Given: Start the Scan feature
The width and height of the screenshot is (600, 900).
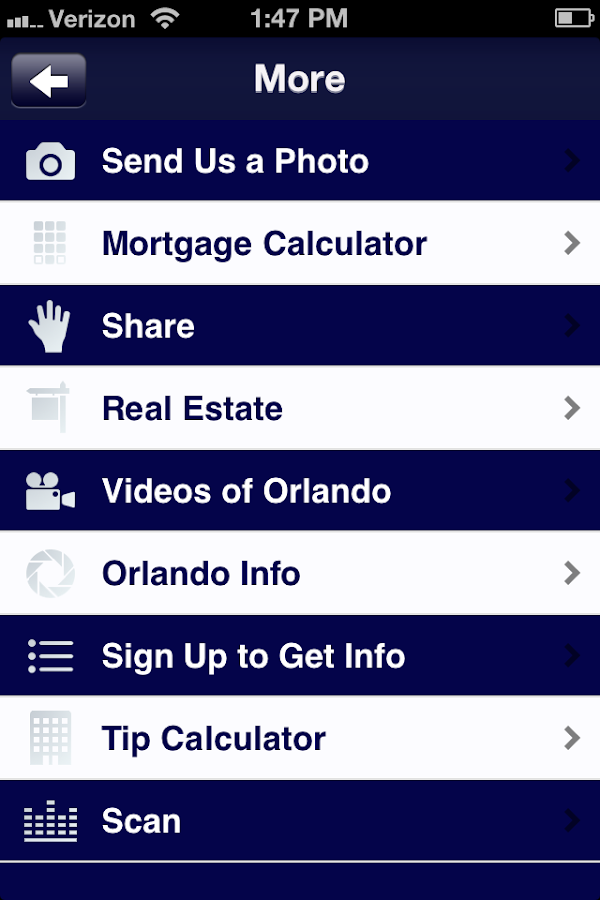Looking at the screenshot, I should [300, 821].
